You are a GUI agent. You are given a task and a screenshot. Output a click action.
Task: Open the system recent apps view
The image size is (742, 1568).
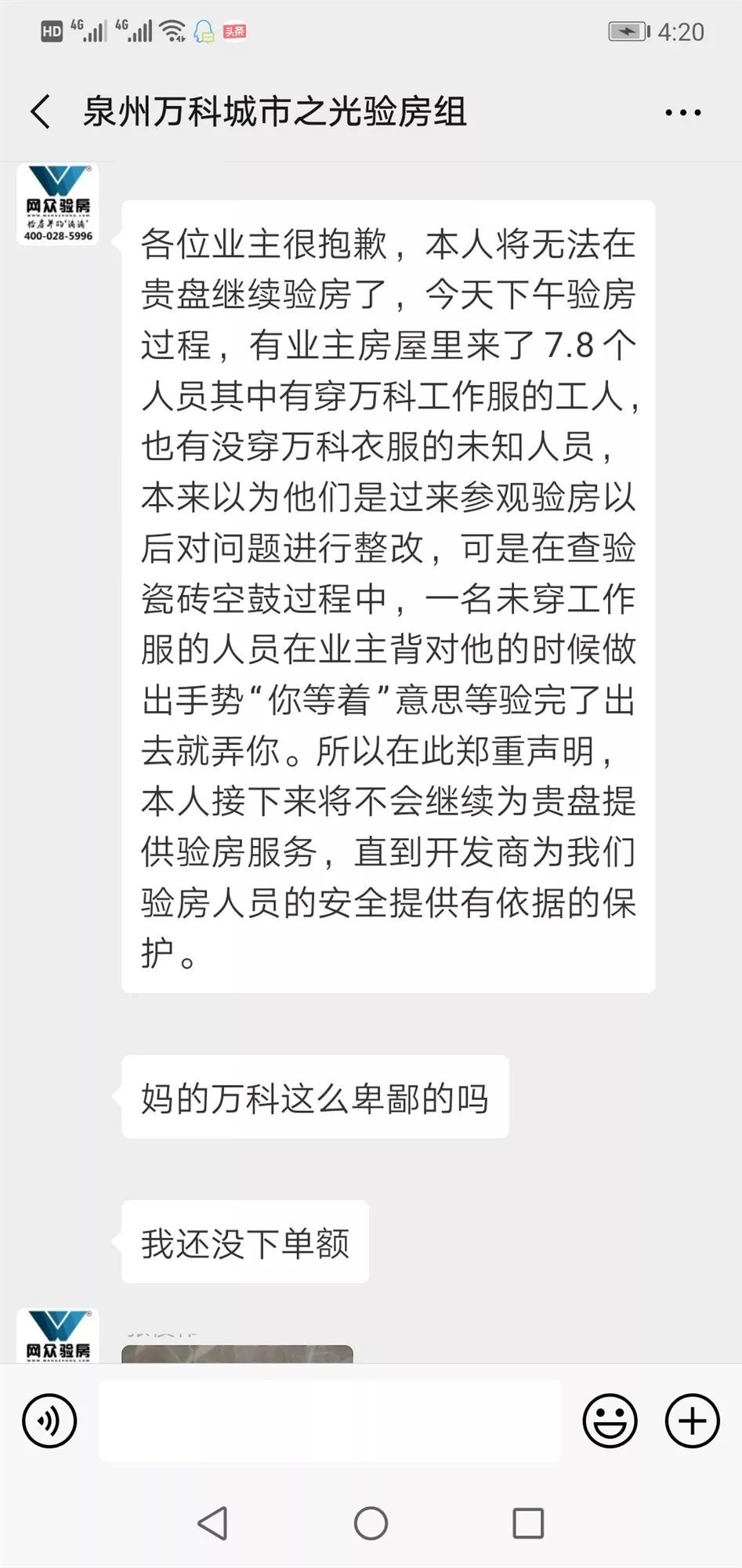tap(528, 1523)
